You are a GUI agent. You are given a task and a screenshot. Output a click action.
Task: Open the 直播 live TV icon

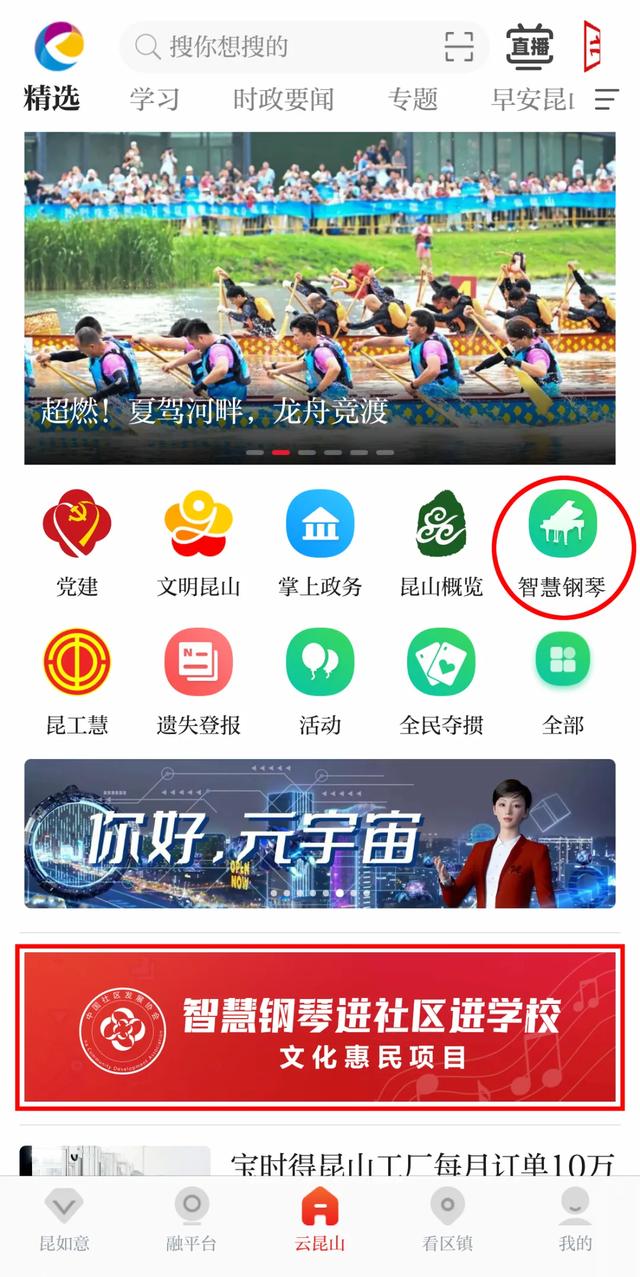pos(529,46)
